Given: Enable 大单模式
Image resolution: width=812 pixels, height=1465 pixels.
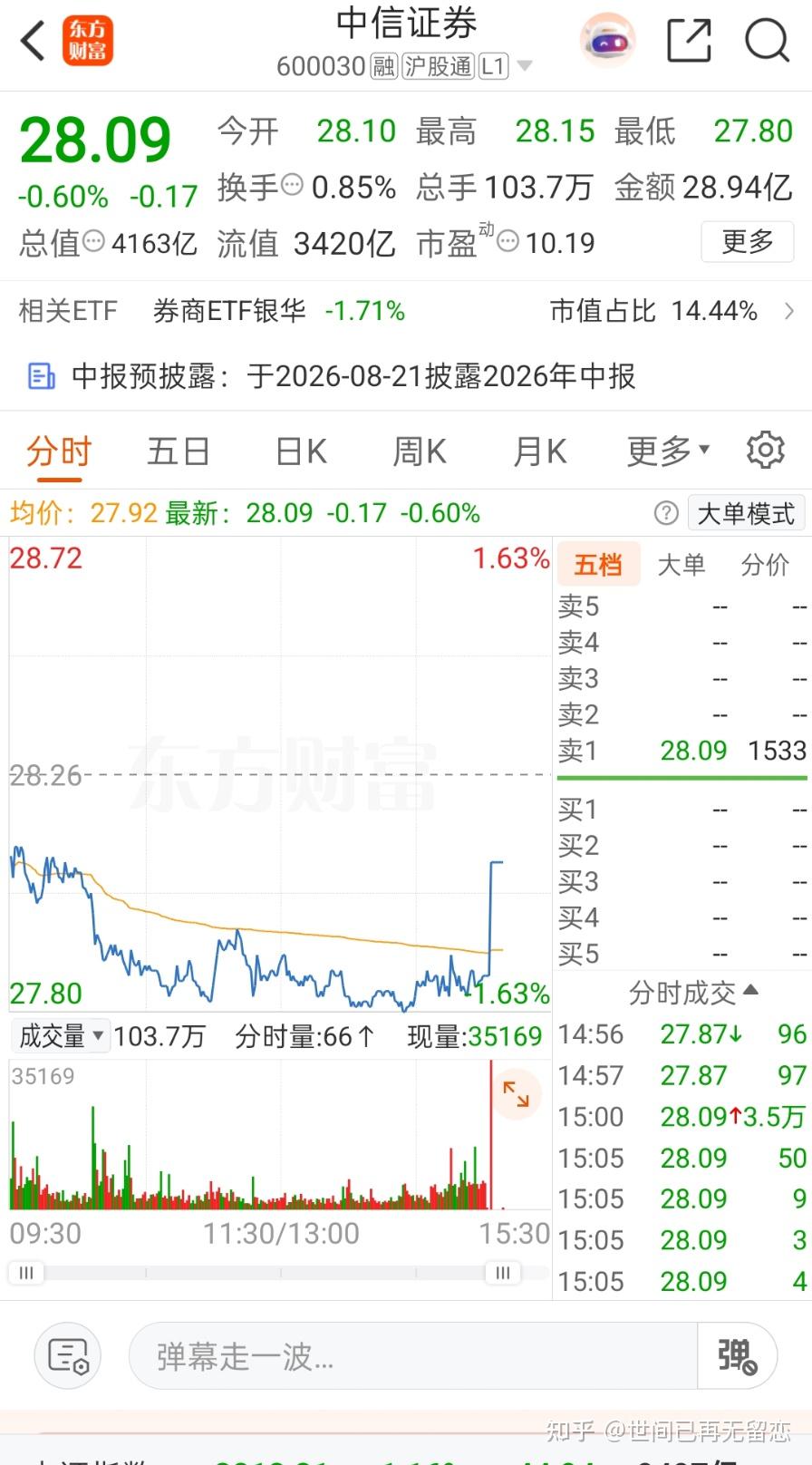Looking at the screenshot, I should (x=745, y=514).
